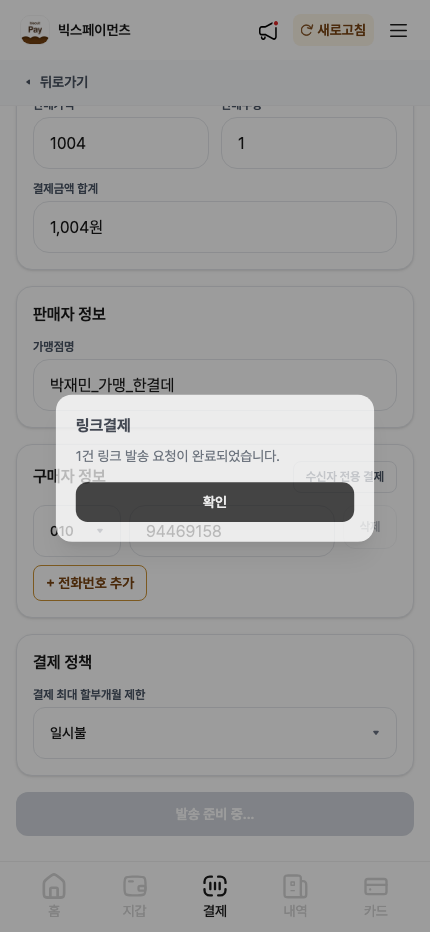Edit the 가맹점명 field
Viewport: 430px width, 932px height.
[x=215, y=385]
